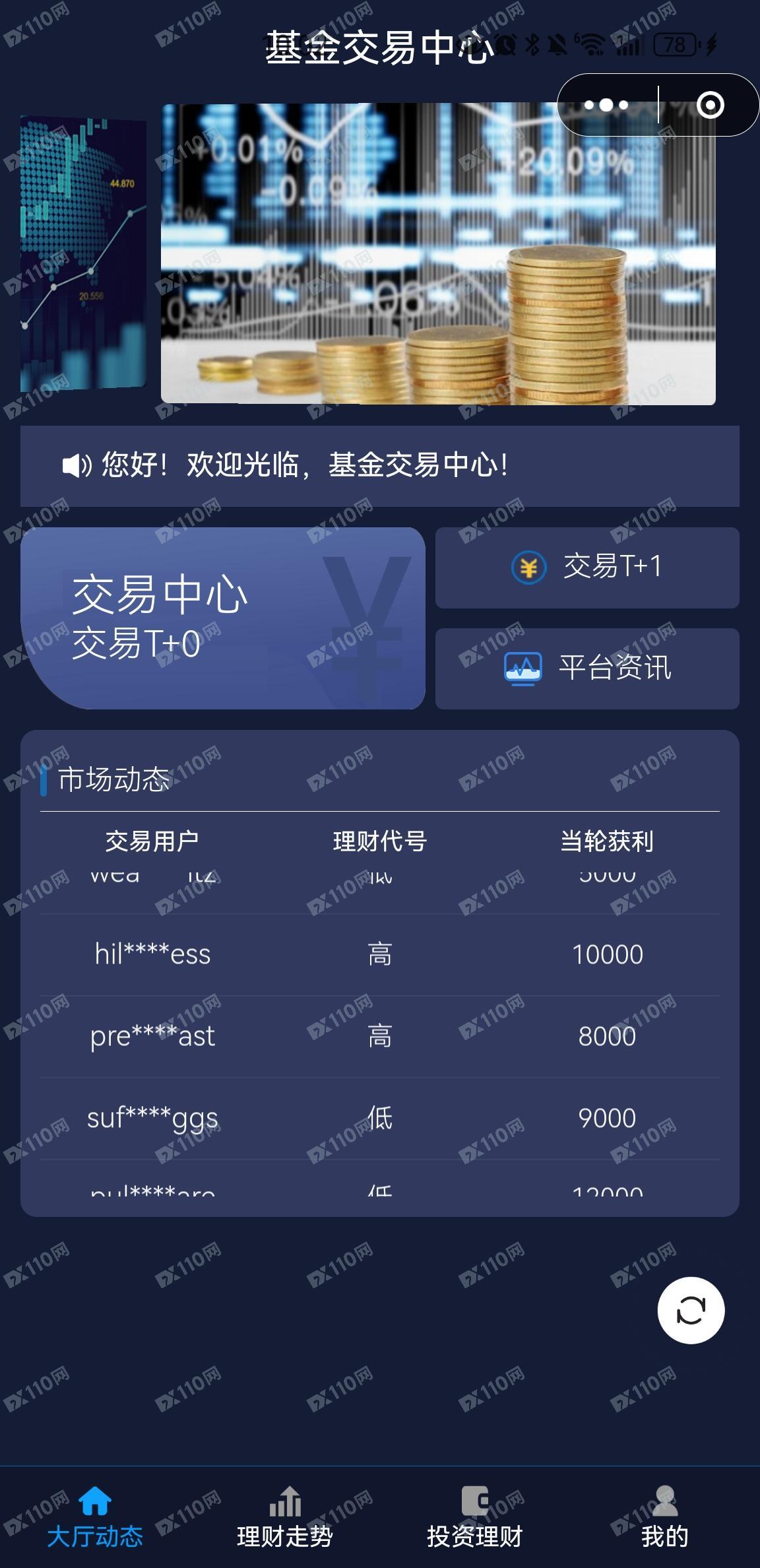Image resolution: width=760 pixels, height=1568 pixels.
Task: Open the mini program more-options menu
Action: click(x=606, y=105)
